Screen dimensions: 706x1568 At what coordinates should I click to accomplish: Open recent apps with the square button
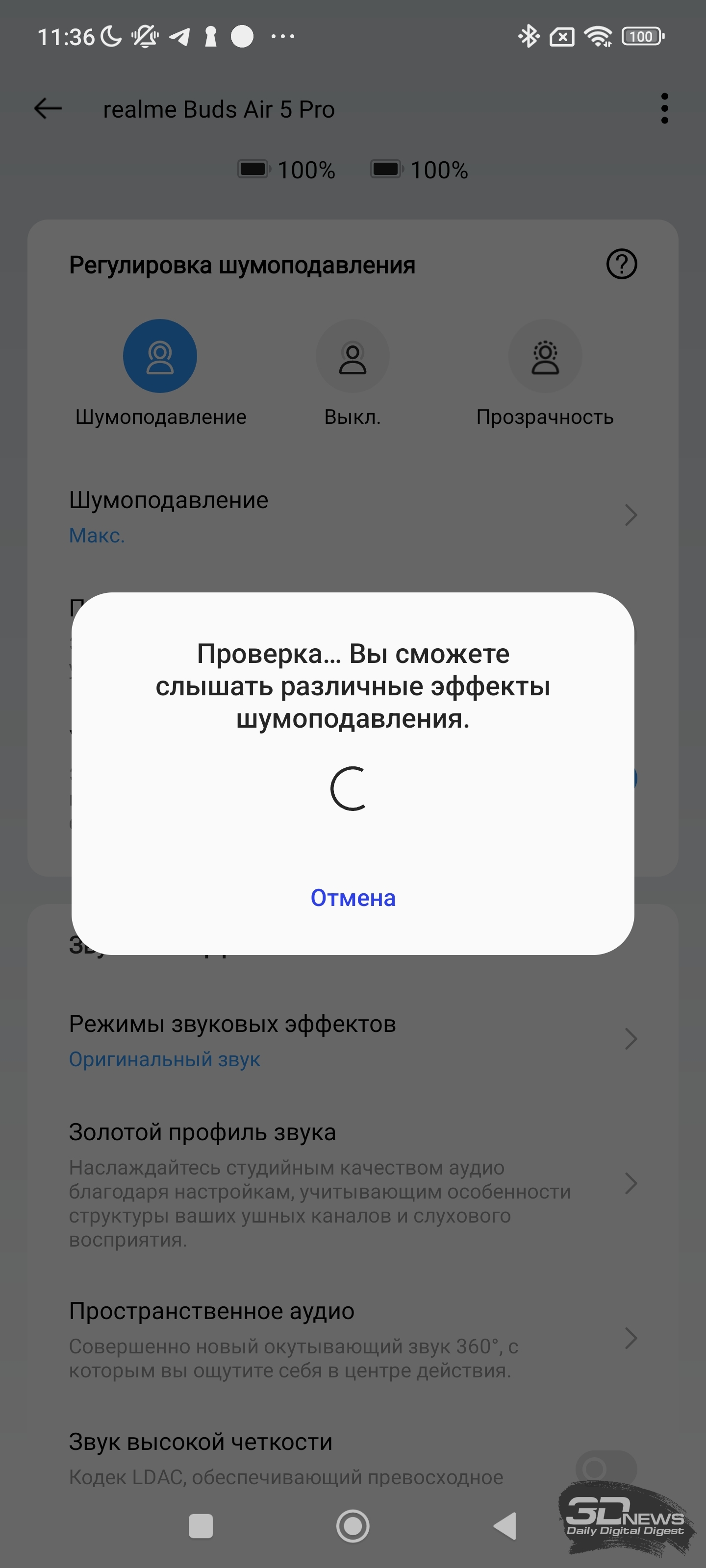point(201,1526)
